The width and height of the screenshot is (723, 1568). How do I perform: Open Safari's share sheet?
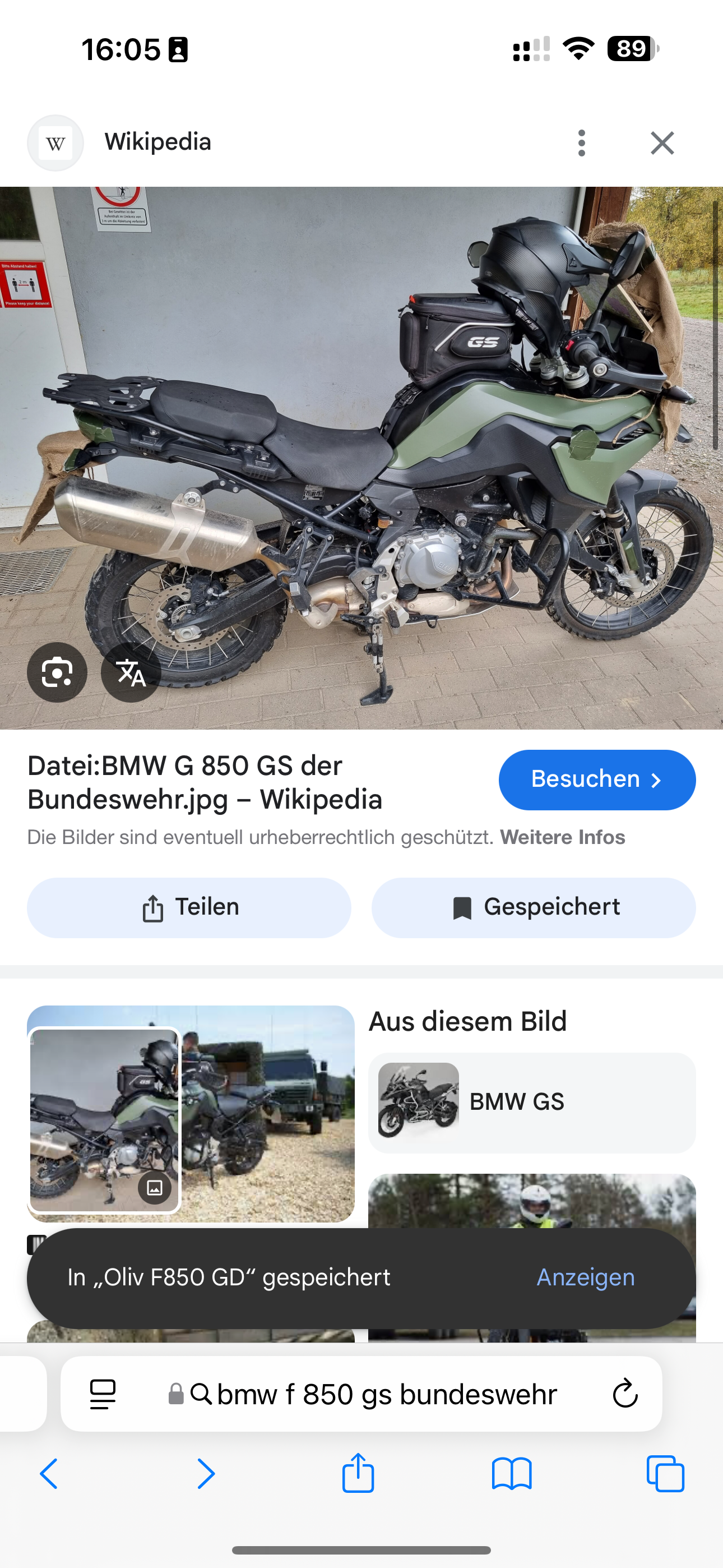click(358, 1473)
